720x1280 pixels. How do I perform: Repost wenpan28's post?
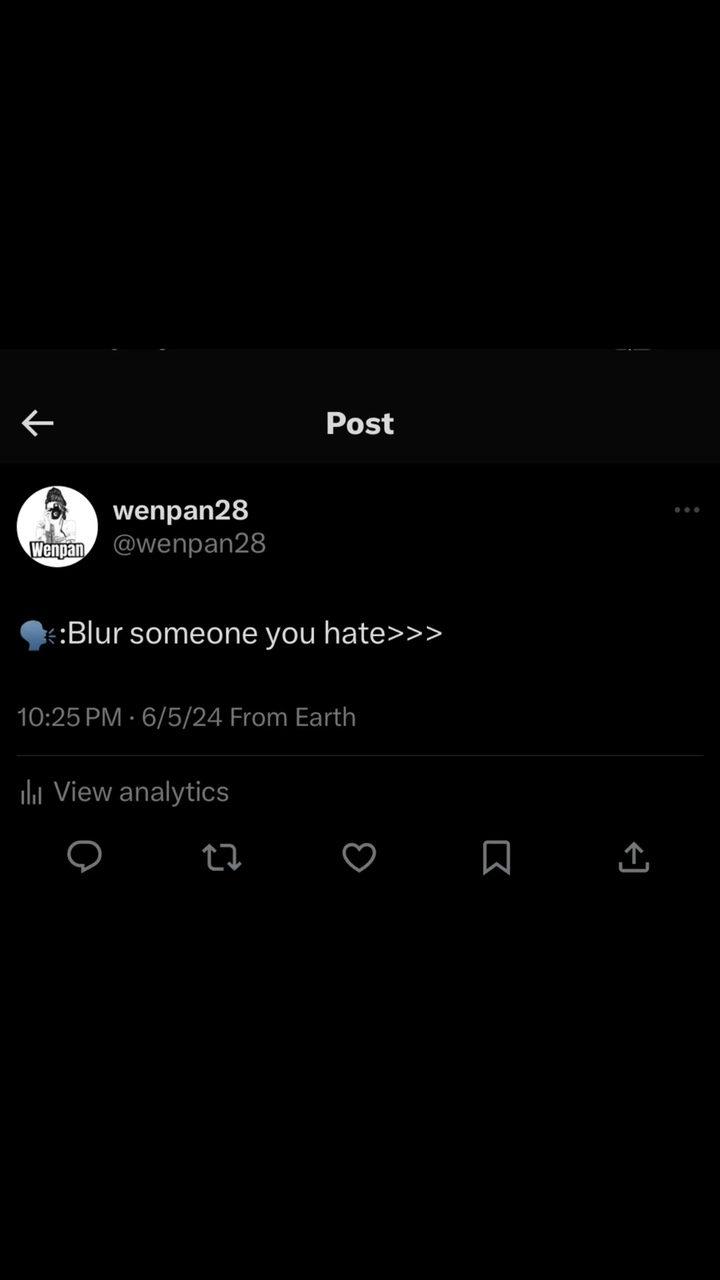click(221, 857)
